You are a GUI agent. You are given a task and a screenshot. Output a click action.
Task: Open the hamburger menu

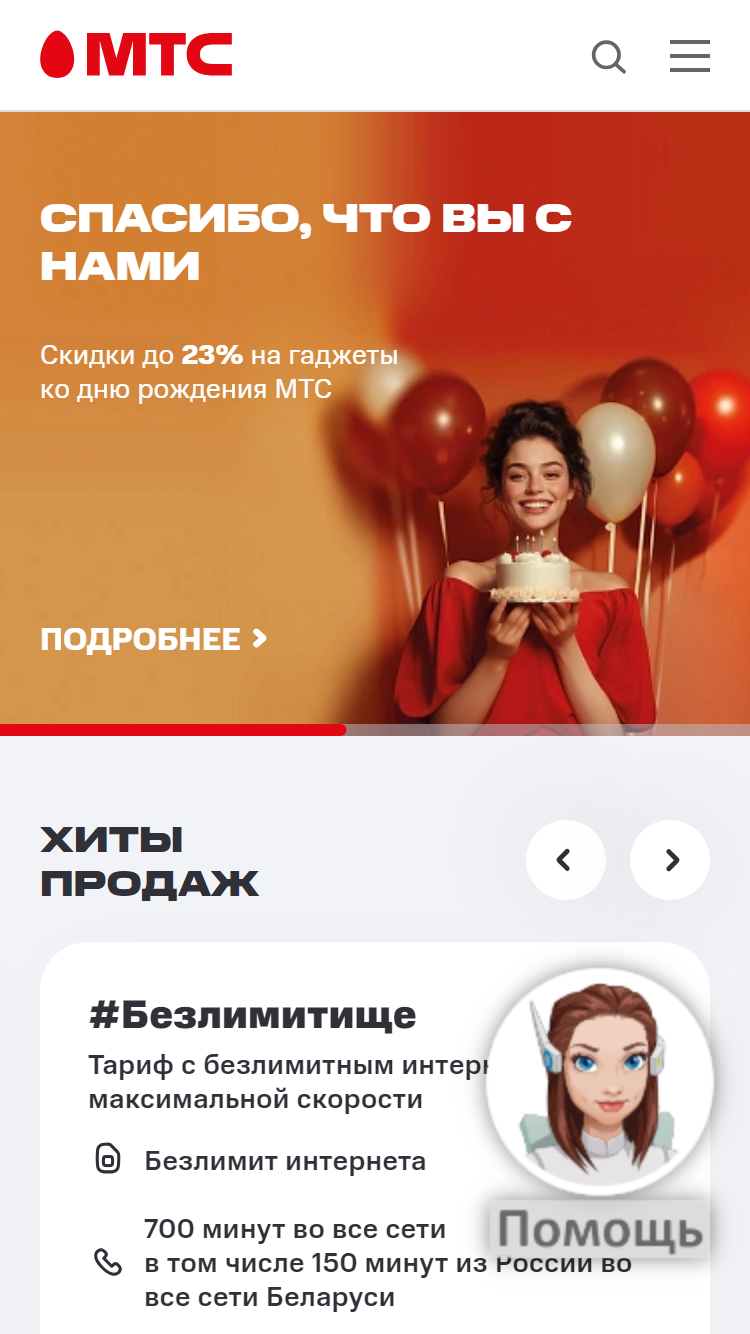click(690, 56)
